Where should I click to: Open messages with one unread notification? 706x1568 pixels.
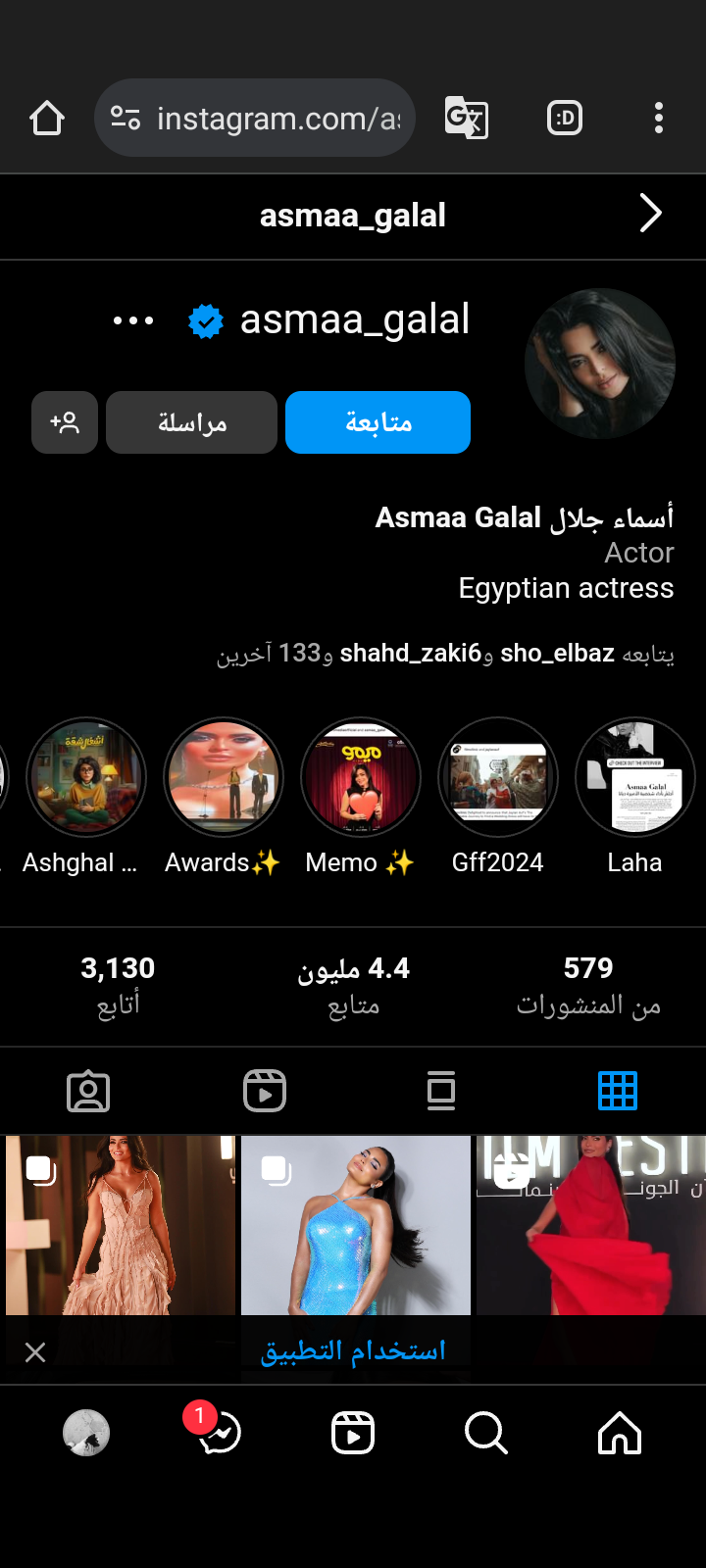coord(220,1434)
